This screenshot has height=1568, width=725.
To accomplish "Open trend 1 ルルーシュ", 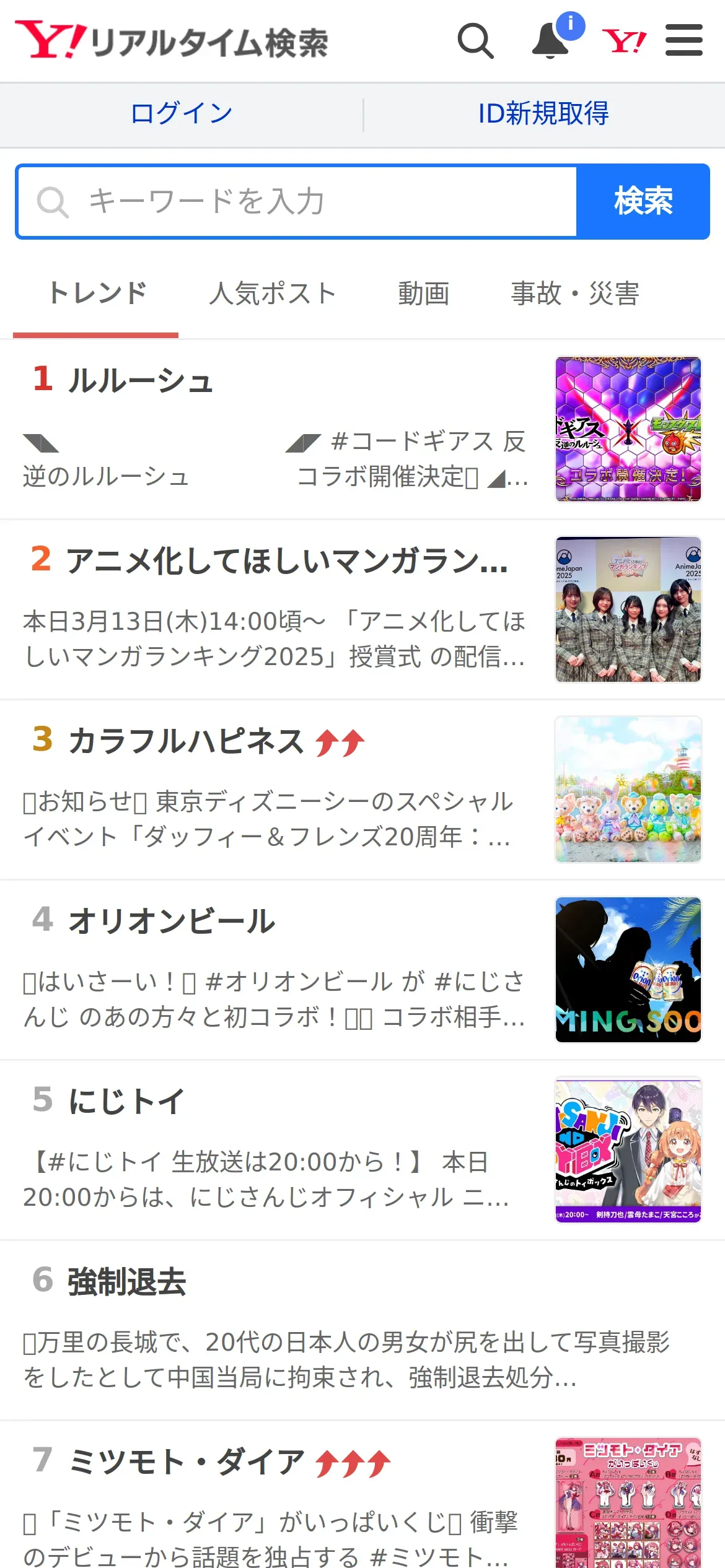I will [x=141, y=380].
